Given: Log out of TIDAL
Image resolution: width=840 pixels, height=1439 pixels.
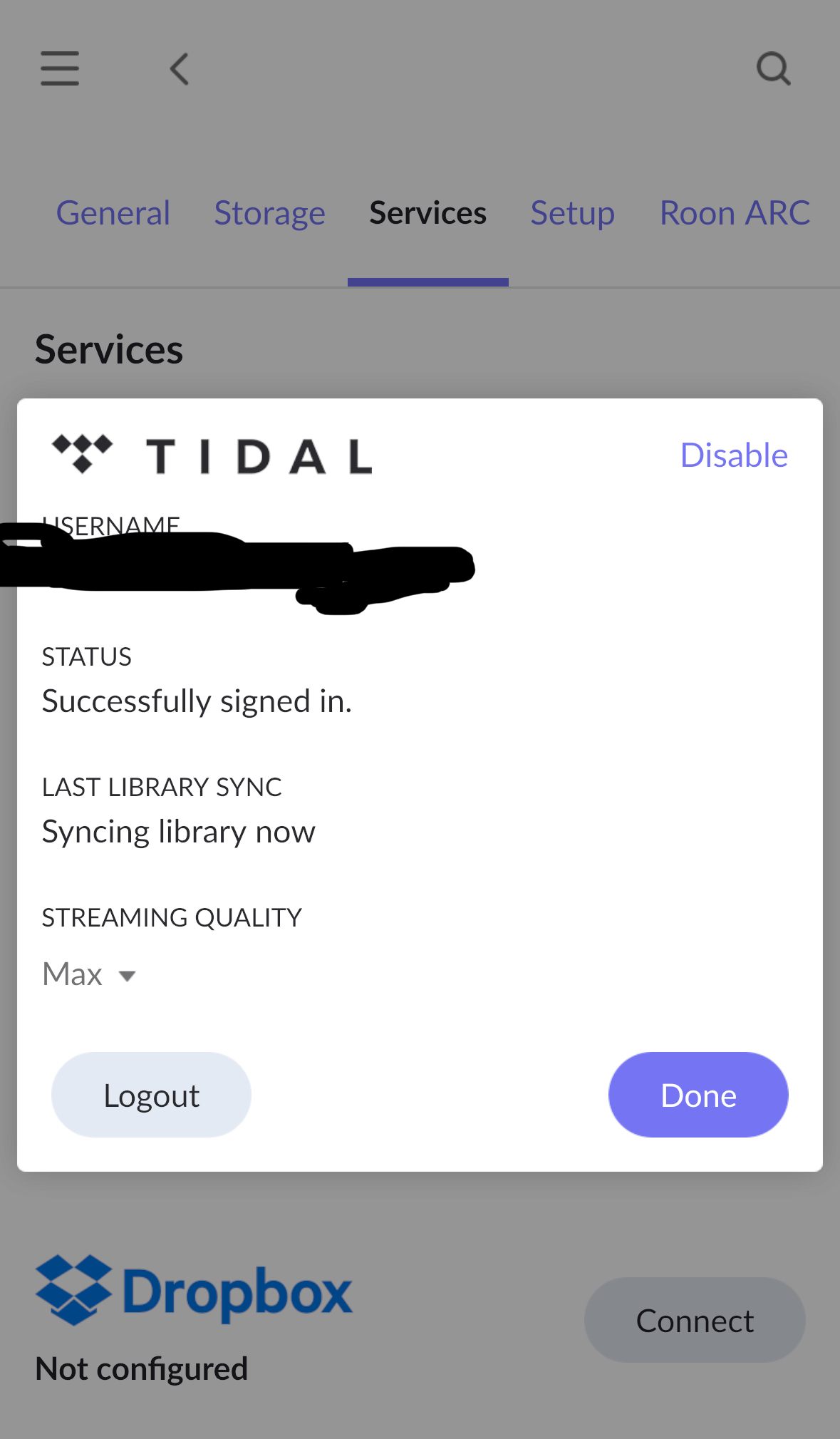Looking at the screenshot, I should 151,1095.
